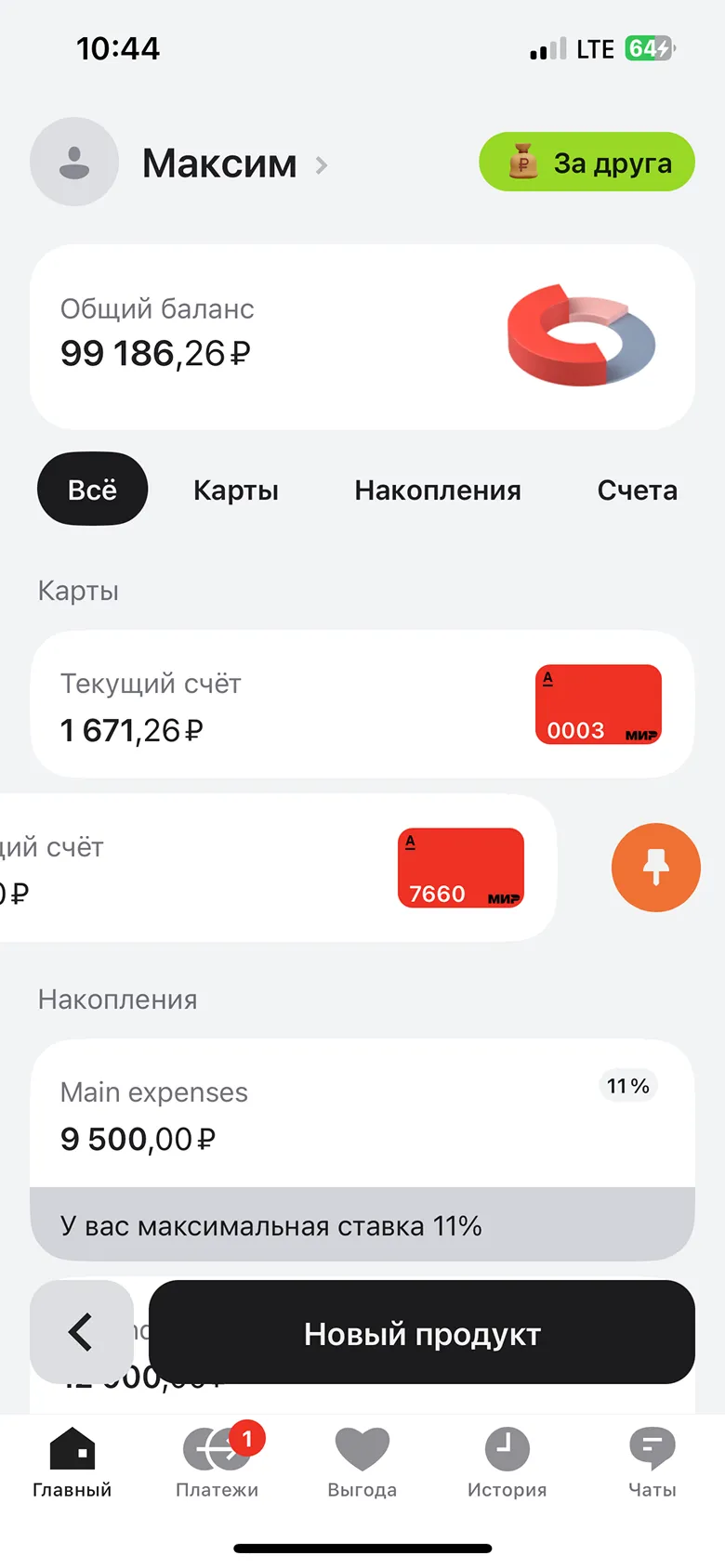The height and width of the screenshot is (1568, 725).
Task: Open the За друга referral button
Action: point(586,162)
